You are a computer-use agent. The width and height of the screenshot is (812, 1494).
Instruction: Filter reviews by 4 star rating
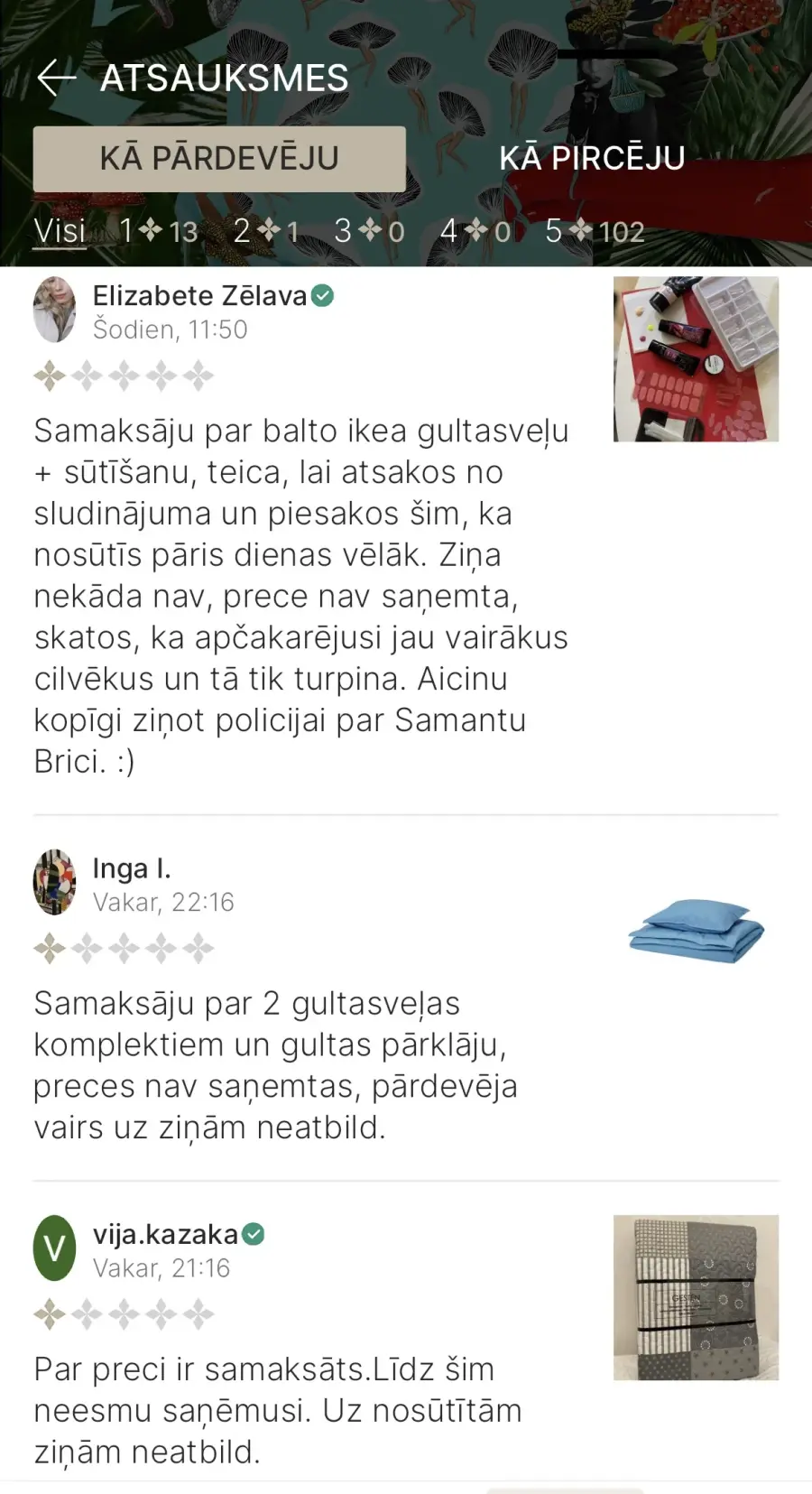coord(475,231)
